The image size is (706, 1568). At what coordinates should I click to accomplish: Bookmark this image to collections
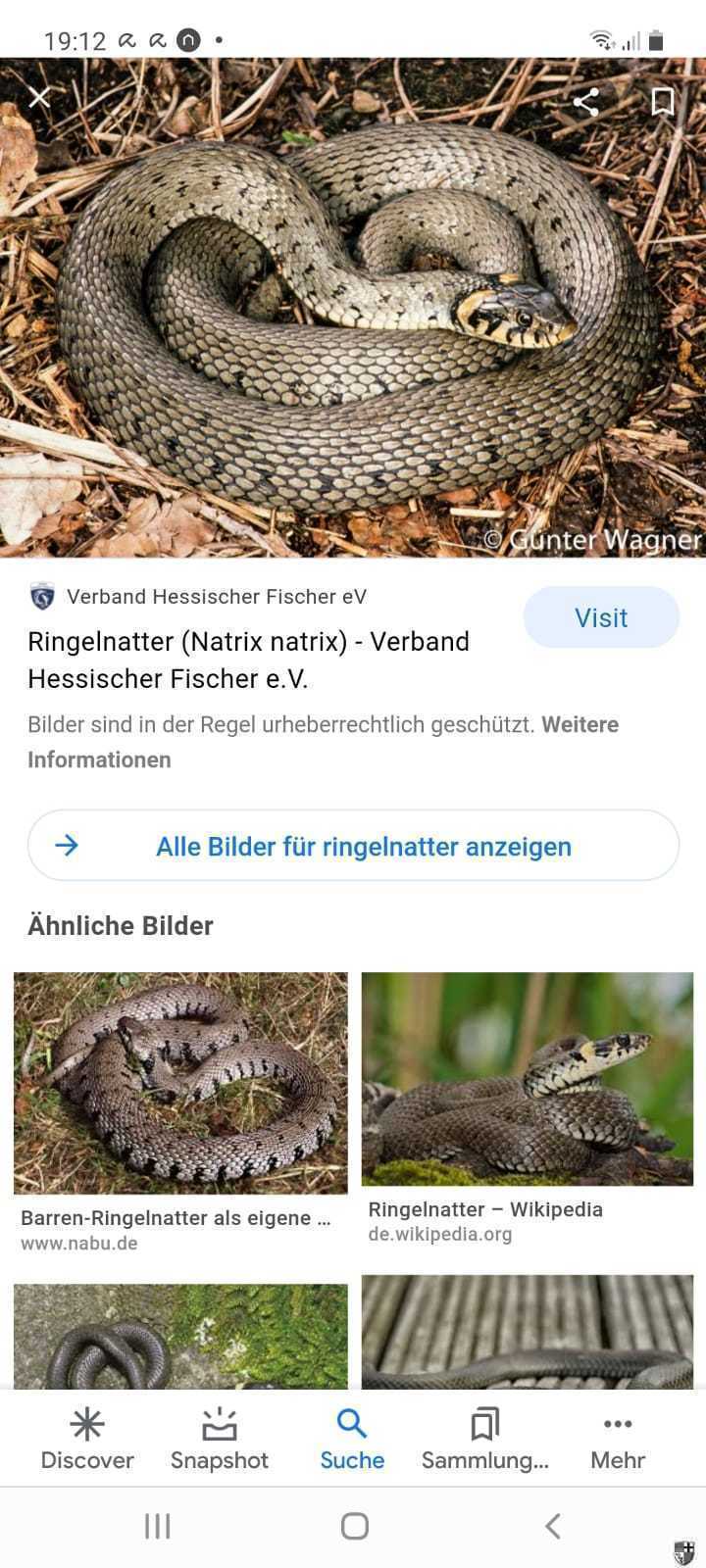663,101
